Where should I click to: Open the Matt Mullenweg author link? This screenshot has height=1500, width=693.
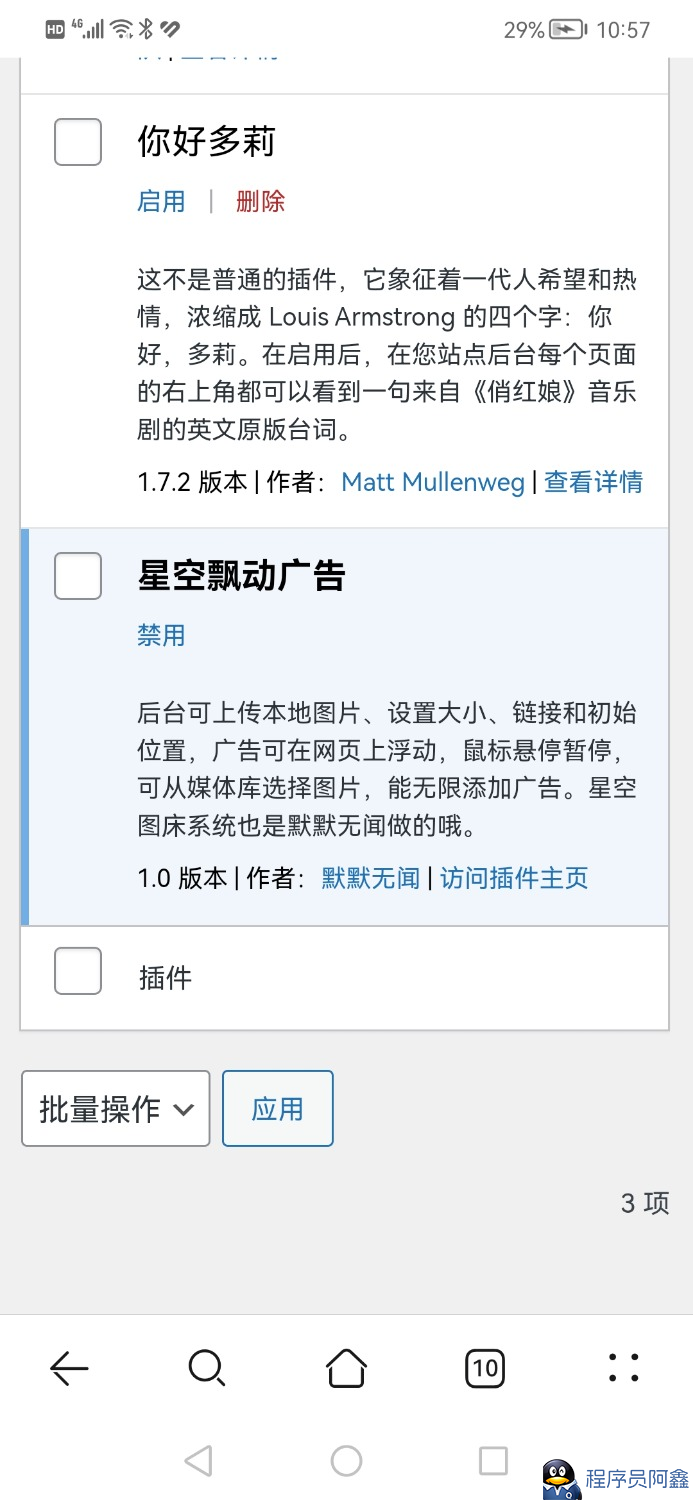(x=433, y=483)
